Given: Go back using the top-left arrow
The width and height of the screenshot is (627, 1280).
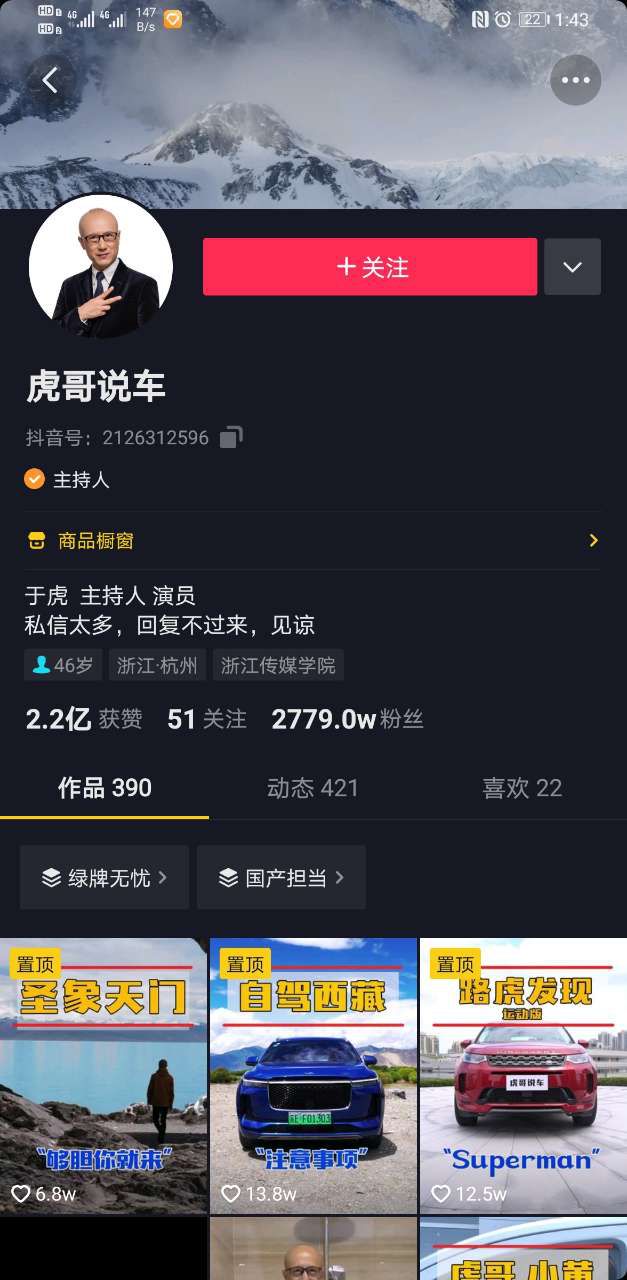Looking at the screenshot, I should point(50,80).
